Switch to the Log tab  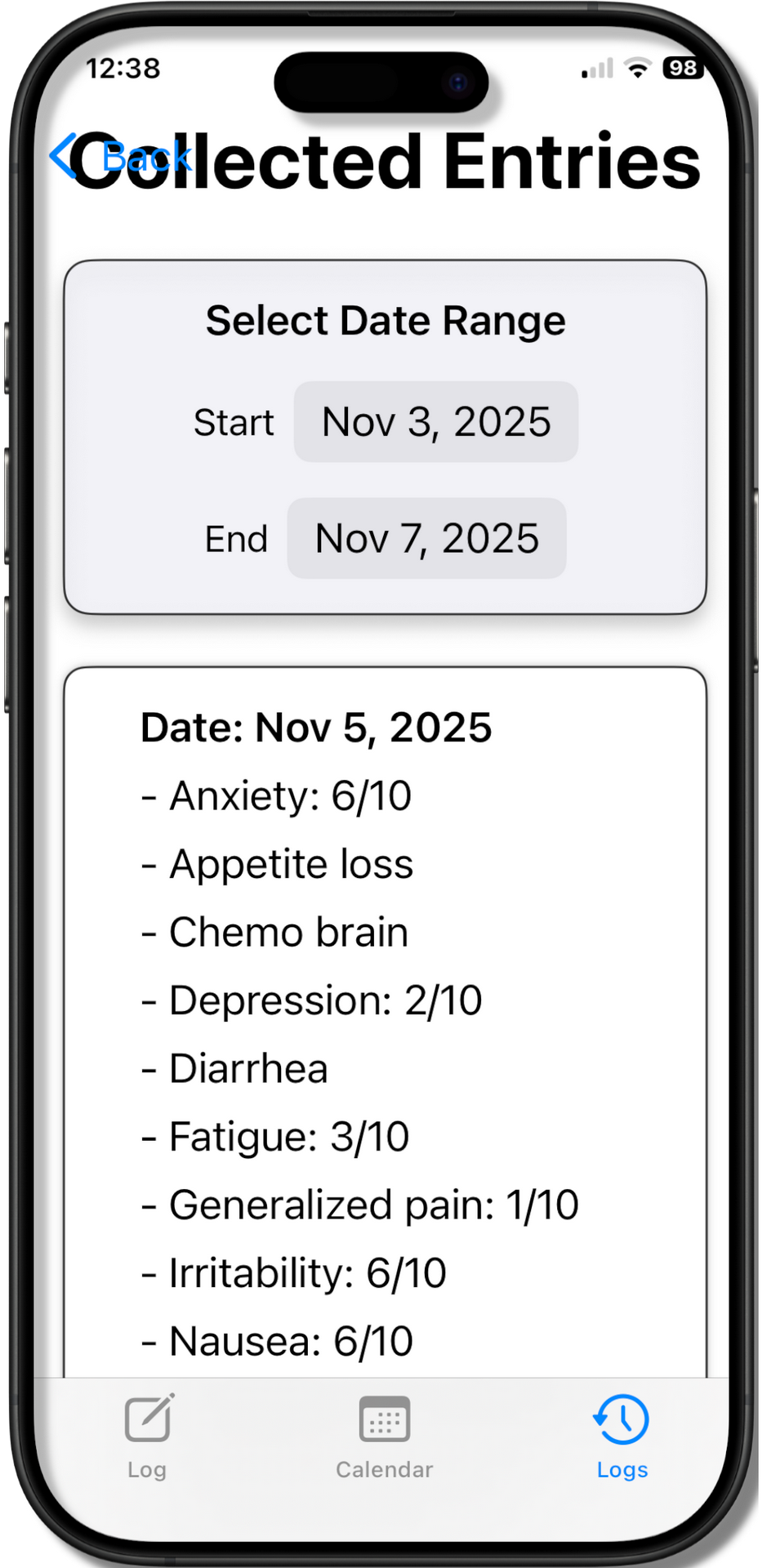click(x=147, y=1436)
